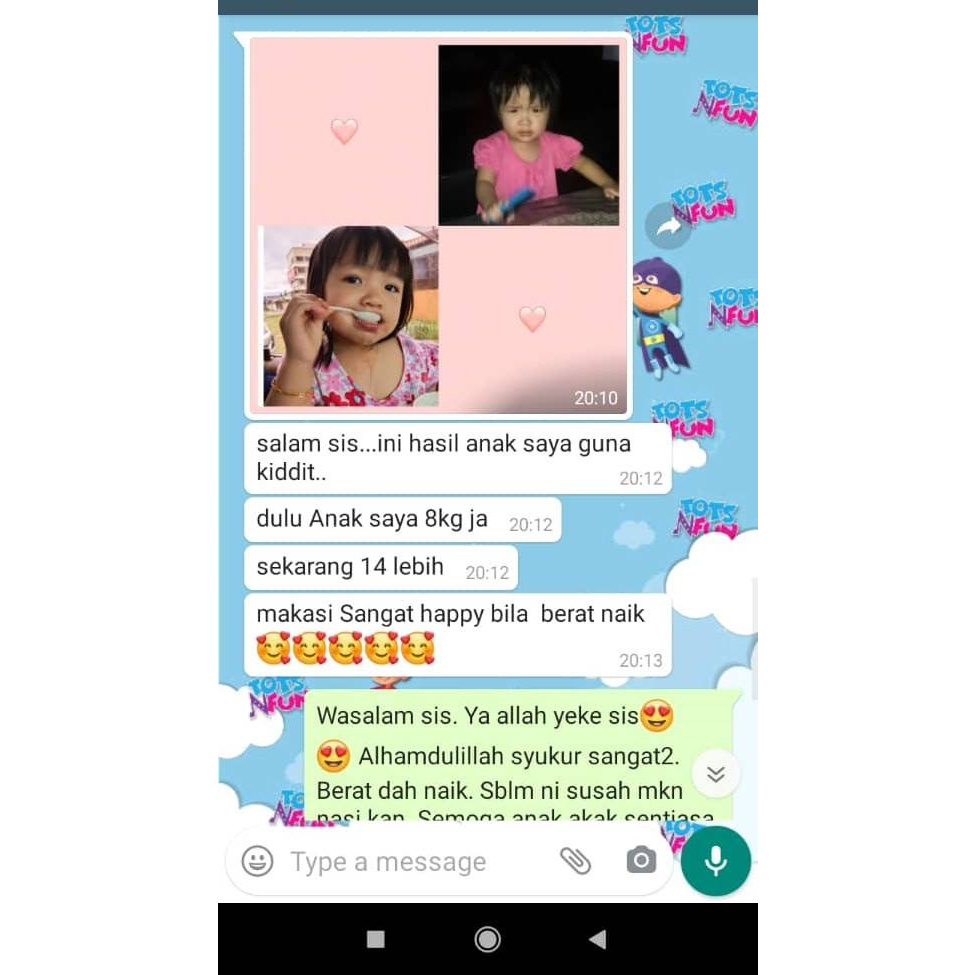Open the camera from the chat bar
Viewport: 975px width, 975px height.
(x=641, y=861)
